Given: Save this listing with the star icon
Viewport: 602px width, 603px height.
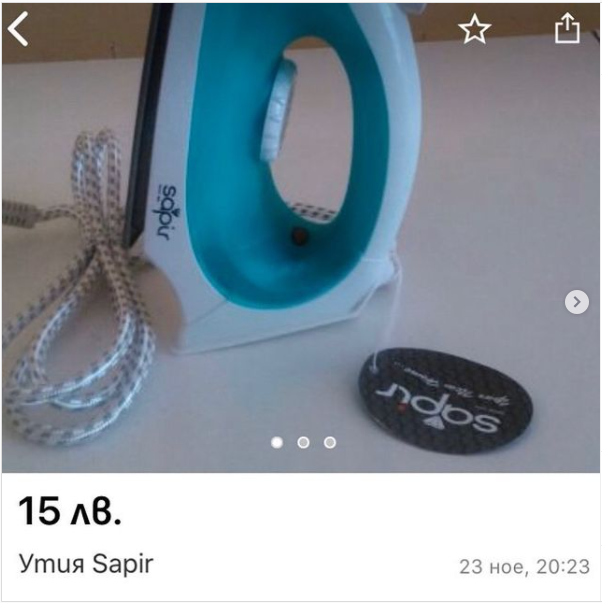Looking at the screenshot, I should [474, 30].
